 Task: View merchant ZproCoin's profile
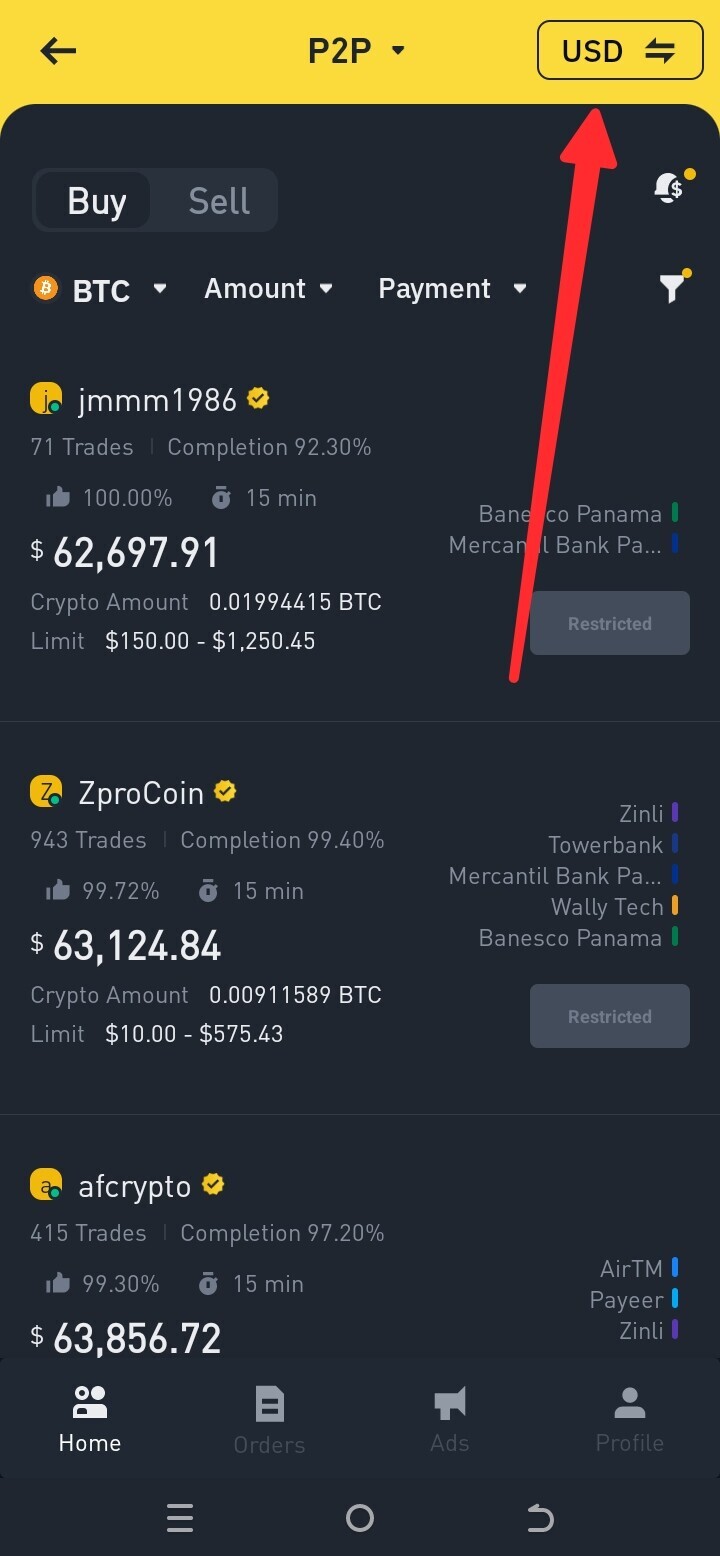141,793
